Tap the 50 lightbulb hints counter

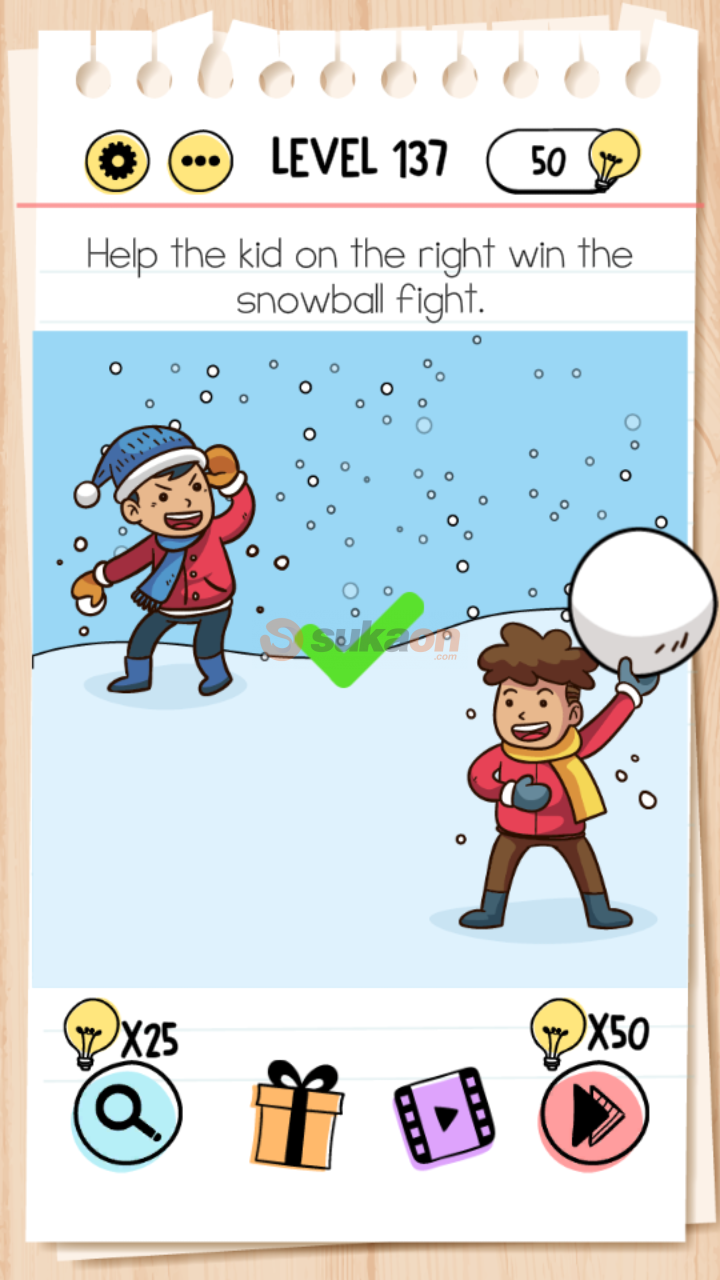pos(560,160)
